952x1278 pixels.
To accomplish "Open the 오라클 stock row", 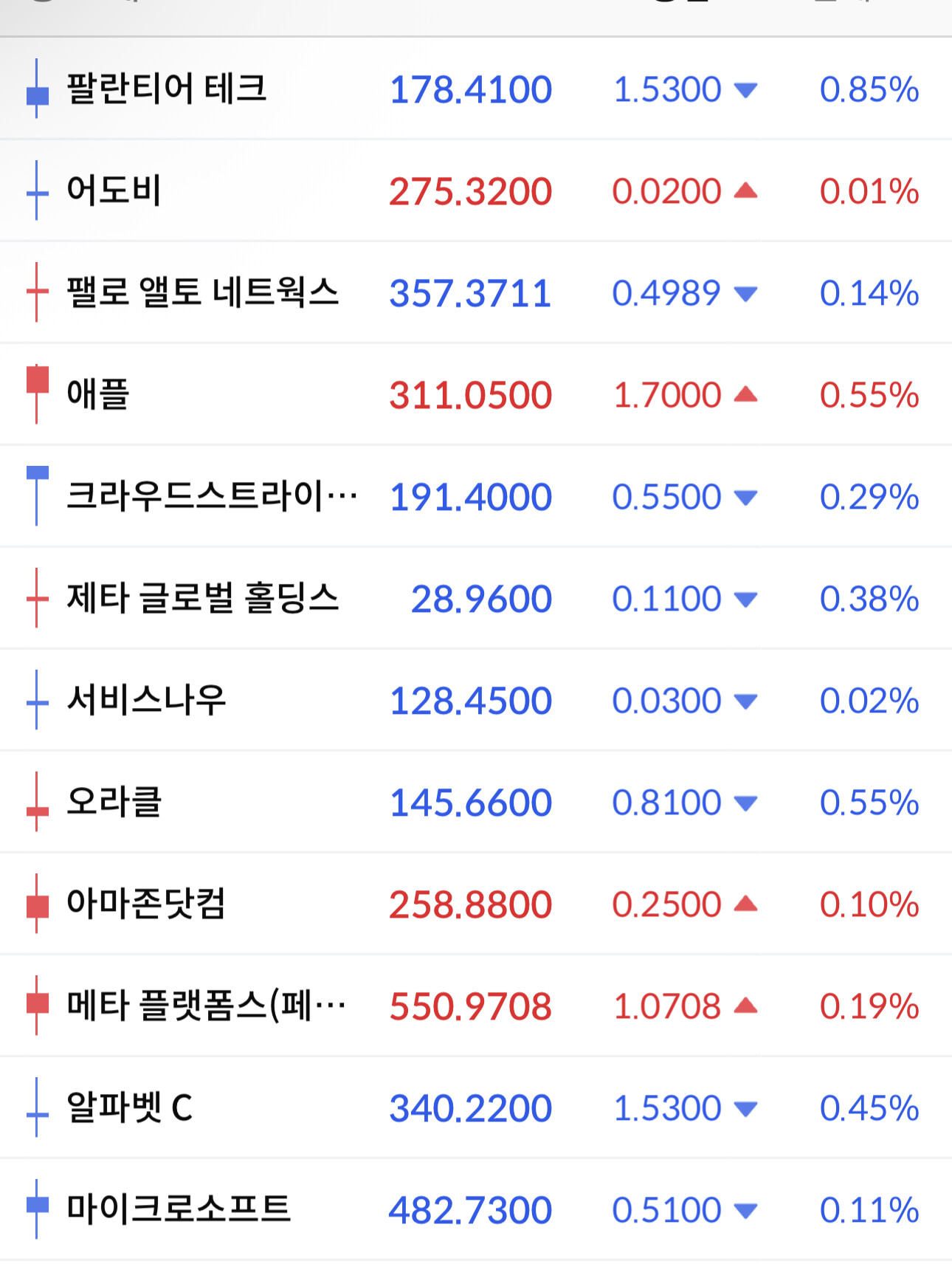I will pos(476,802).
